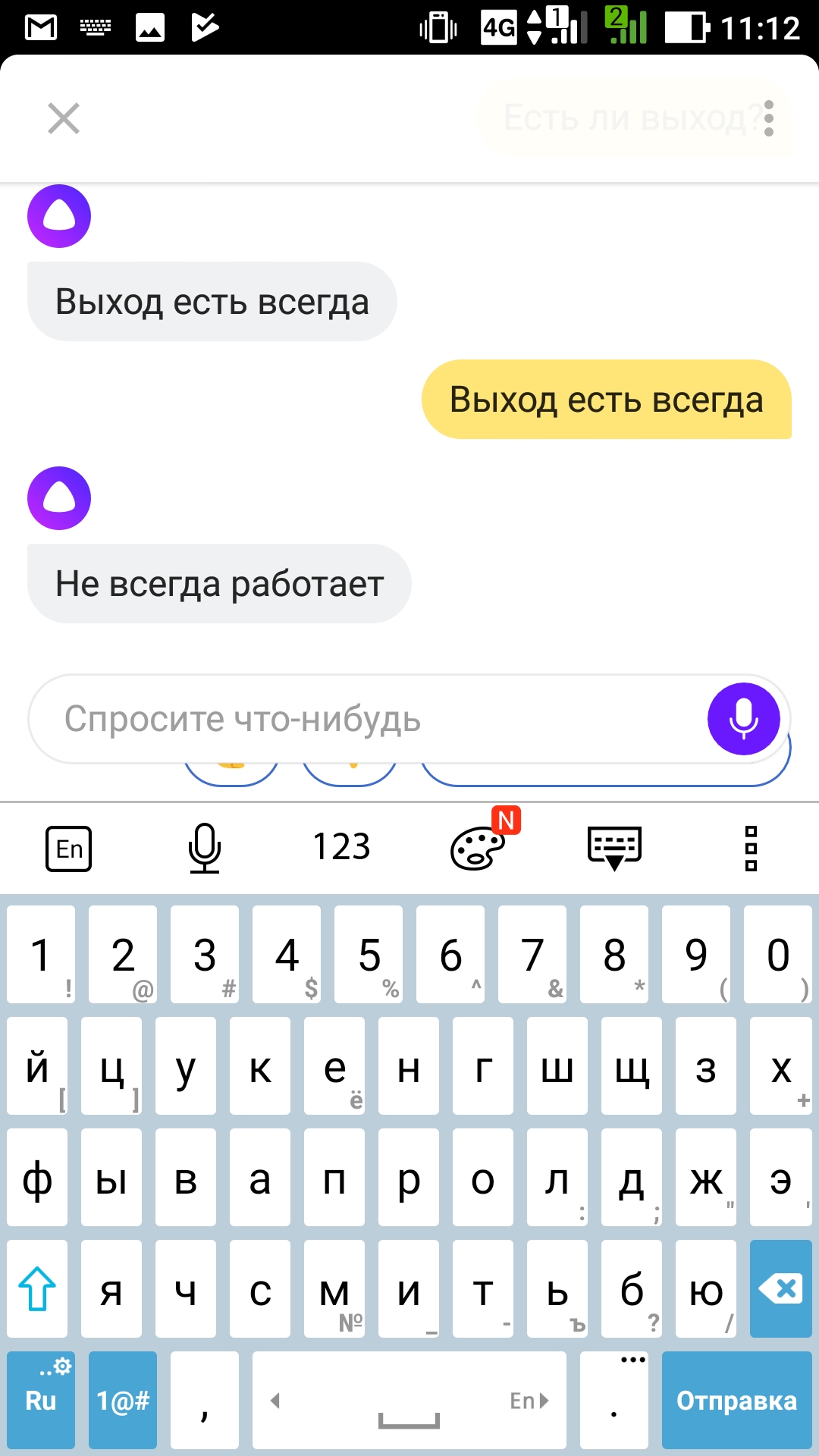This screenshot has height=1456, width=819.
Task: Open the chat overflow menu
Action: 769,119
